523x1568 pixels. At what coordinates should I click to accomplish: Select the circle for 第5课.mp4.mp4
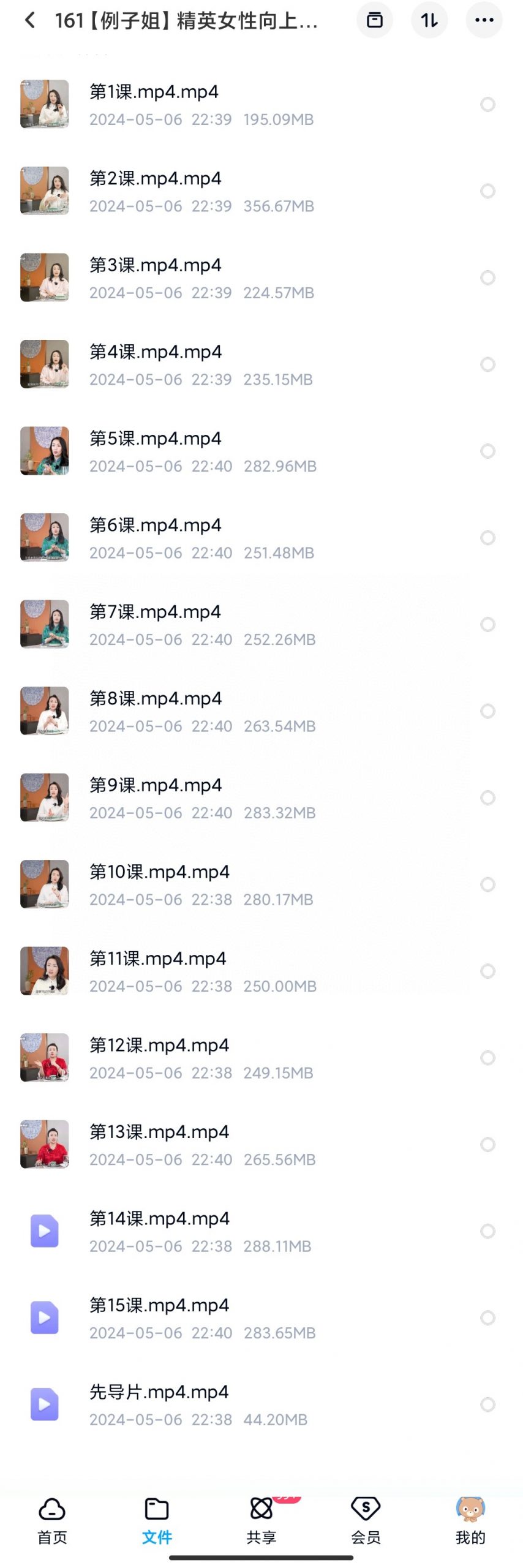click(x=487, y=451)
